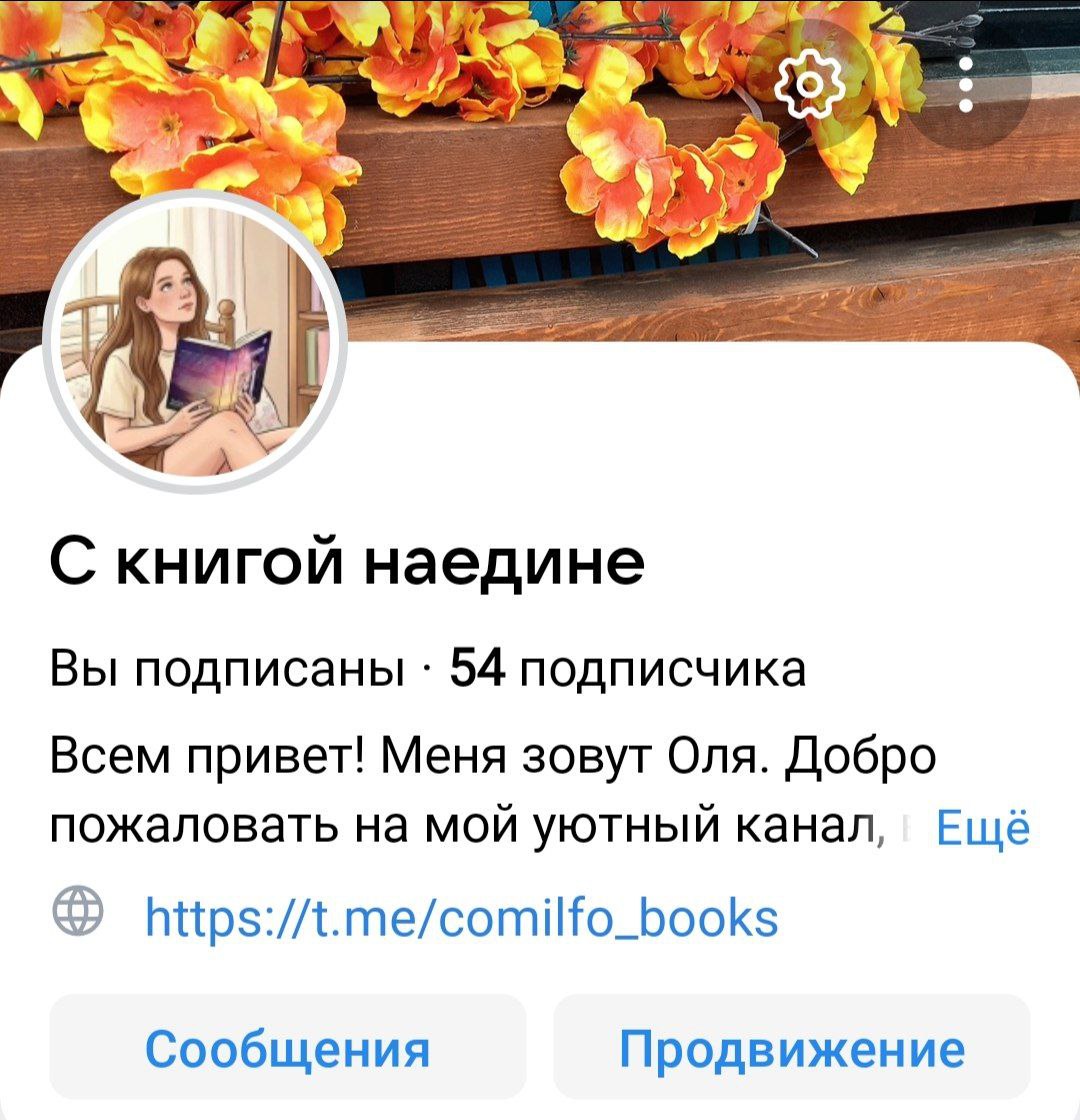Viewport: 1080px width, 1120px height.
Task: Open Сообщения
Action: pos(288,1049)
